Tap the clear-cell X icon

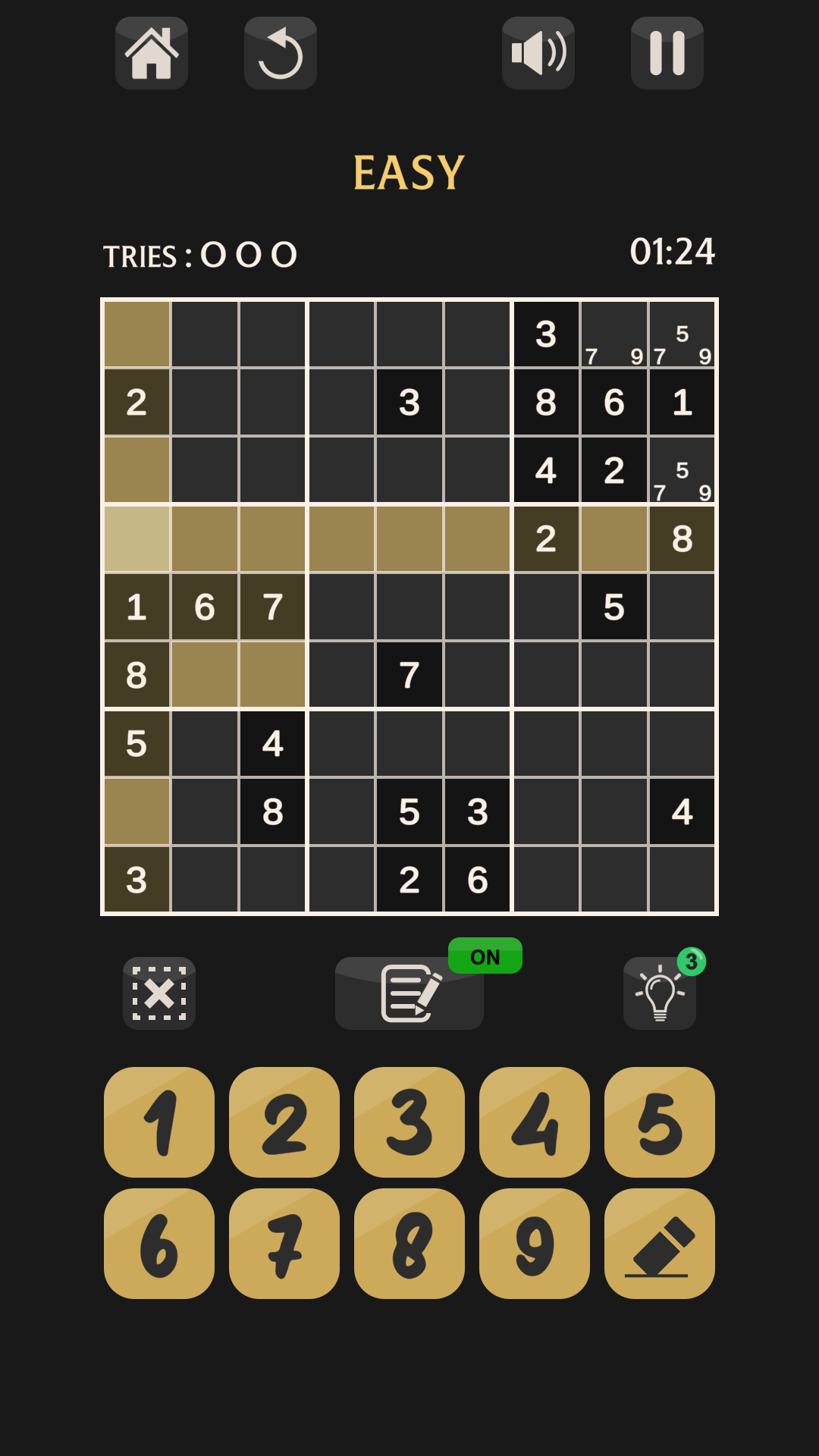tap(159, 993)
